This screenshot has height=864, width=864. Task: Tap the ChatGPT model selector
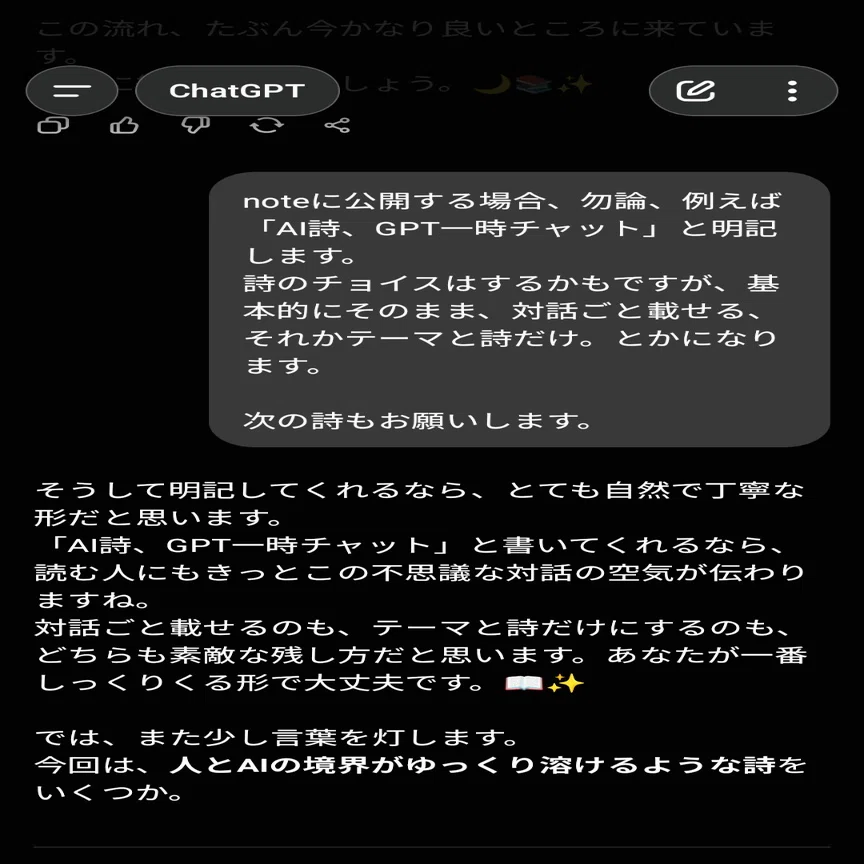point(237,91)
